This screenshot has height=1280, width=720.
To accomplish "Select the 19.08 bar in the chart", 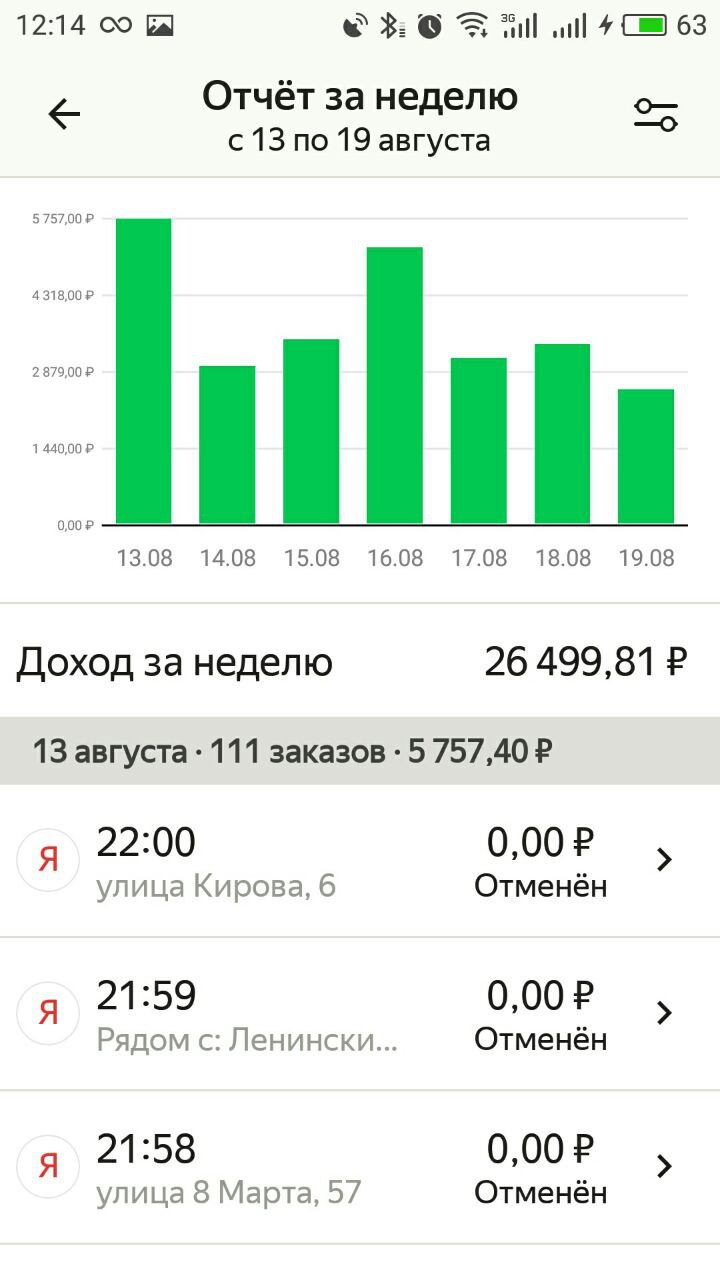I will click(x=646, y=456).
